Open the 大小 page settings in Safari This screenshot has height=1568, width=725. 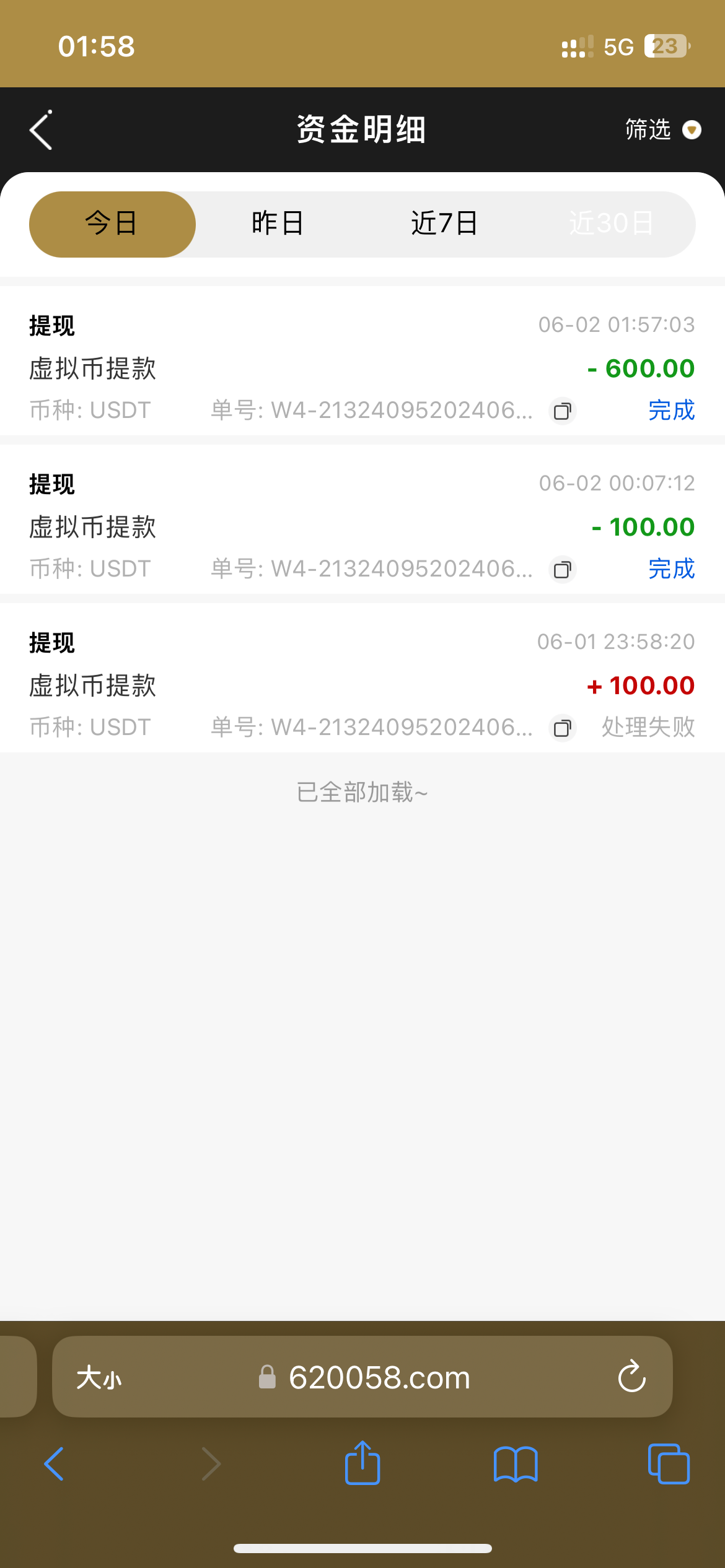(x=99, y=1378)
